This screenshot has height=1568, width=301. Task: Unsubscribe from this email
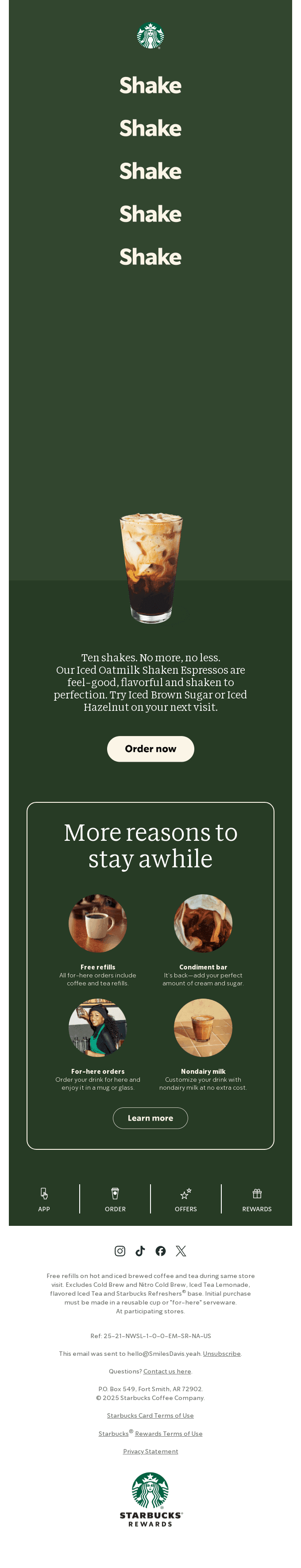coord(222,1353)
